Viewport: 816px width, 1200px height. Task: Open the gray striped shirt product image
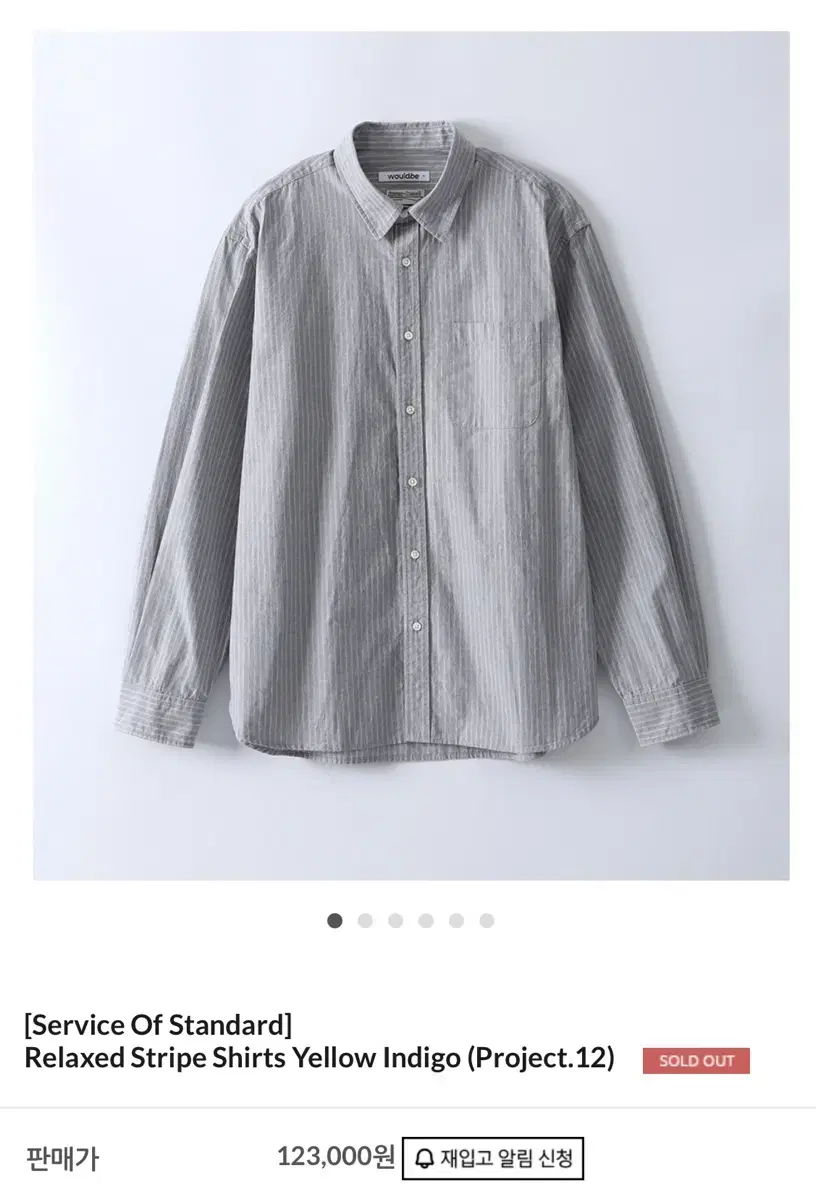coord(411,456)
